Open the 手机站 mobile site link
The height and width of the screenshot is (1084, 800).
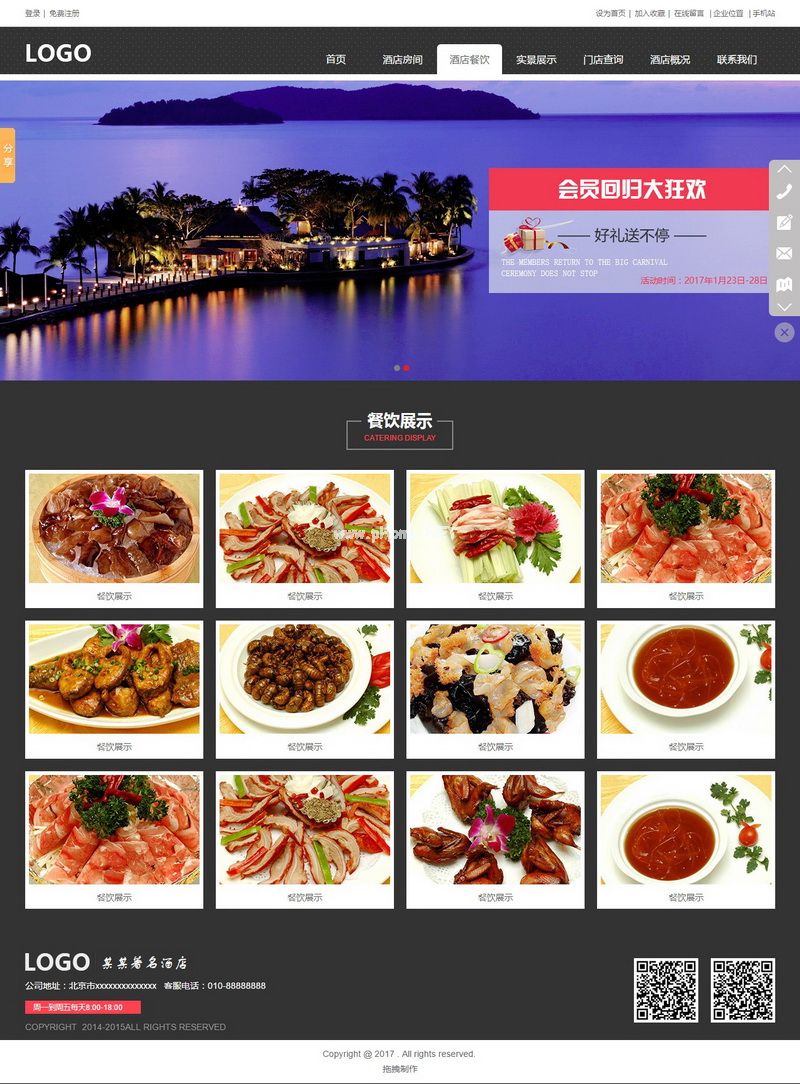(x=763, y=13)
